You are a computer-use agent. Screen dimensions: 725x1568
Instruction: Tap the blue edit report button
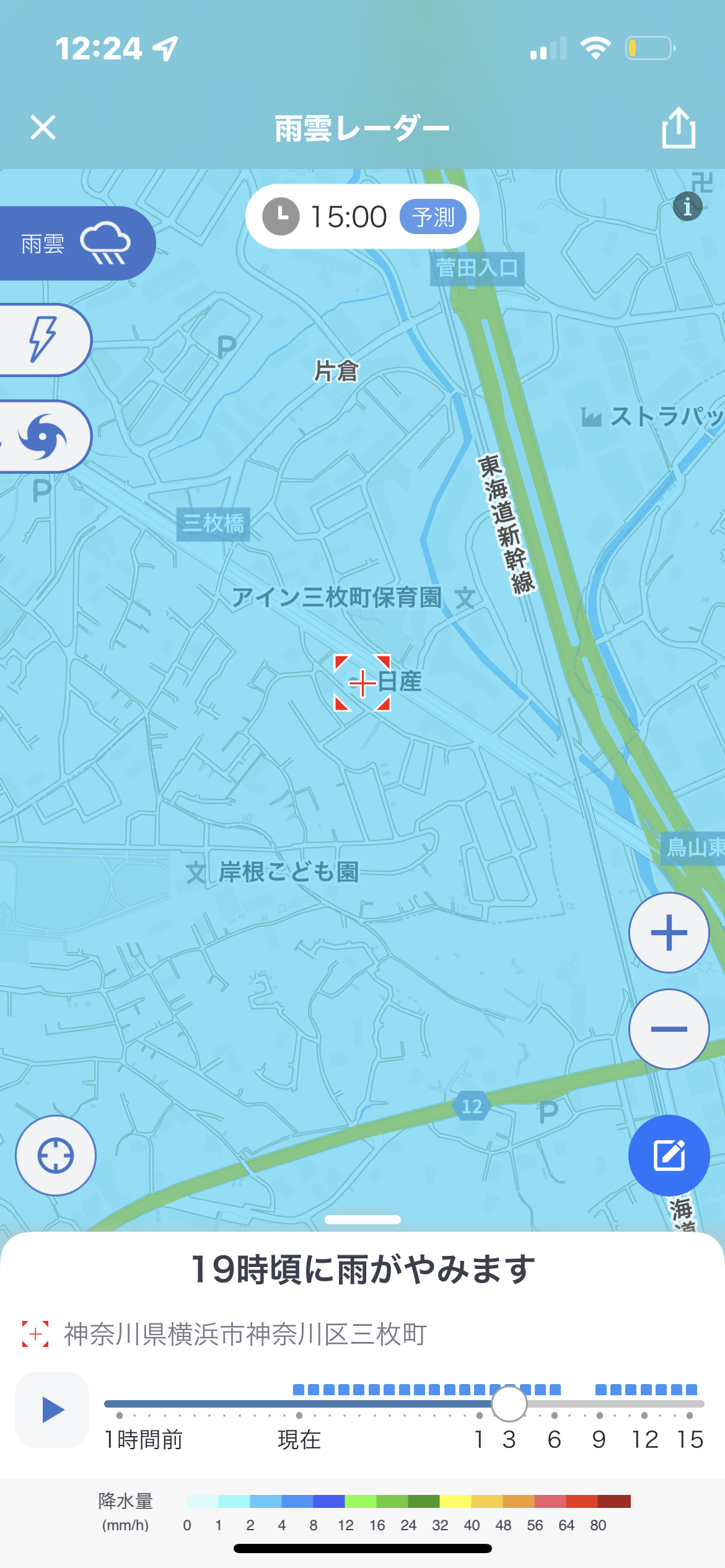tap(669, 1155)
